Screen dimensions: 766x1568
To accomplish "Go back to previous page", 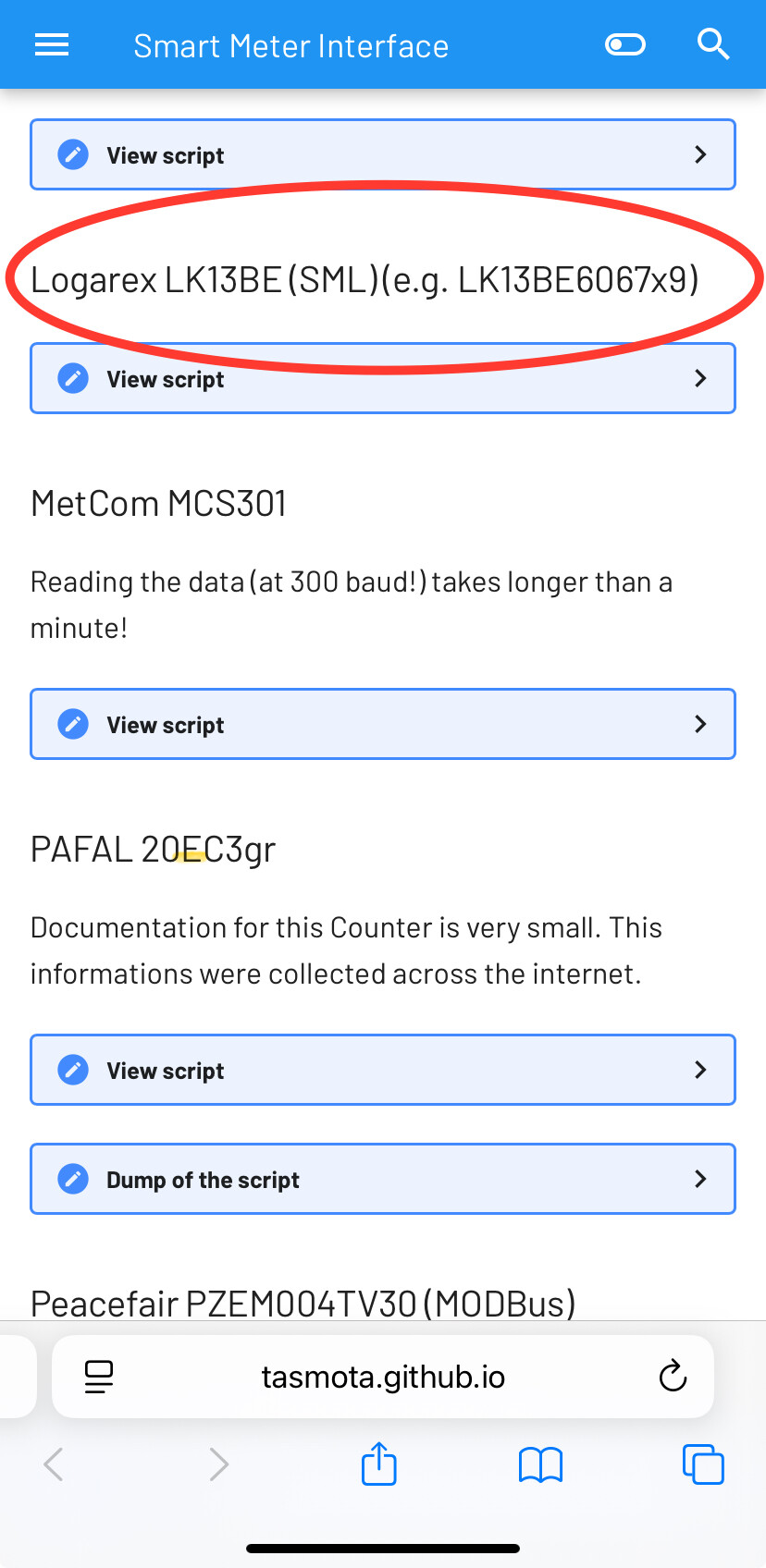I will pyautogui.click(x=54, y=1464).
